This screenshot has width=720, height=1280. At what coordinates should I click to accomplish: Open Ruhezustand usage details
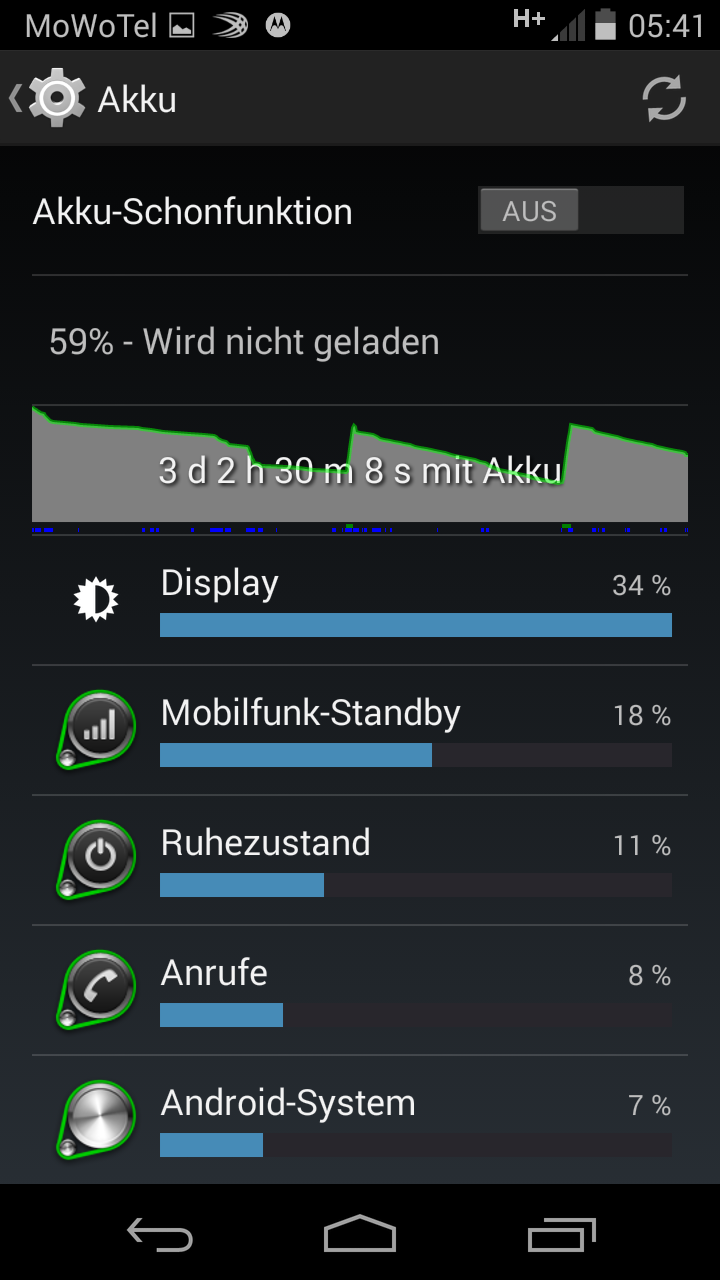pyautogui.click(x=360, y=860)
